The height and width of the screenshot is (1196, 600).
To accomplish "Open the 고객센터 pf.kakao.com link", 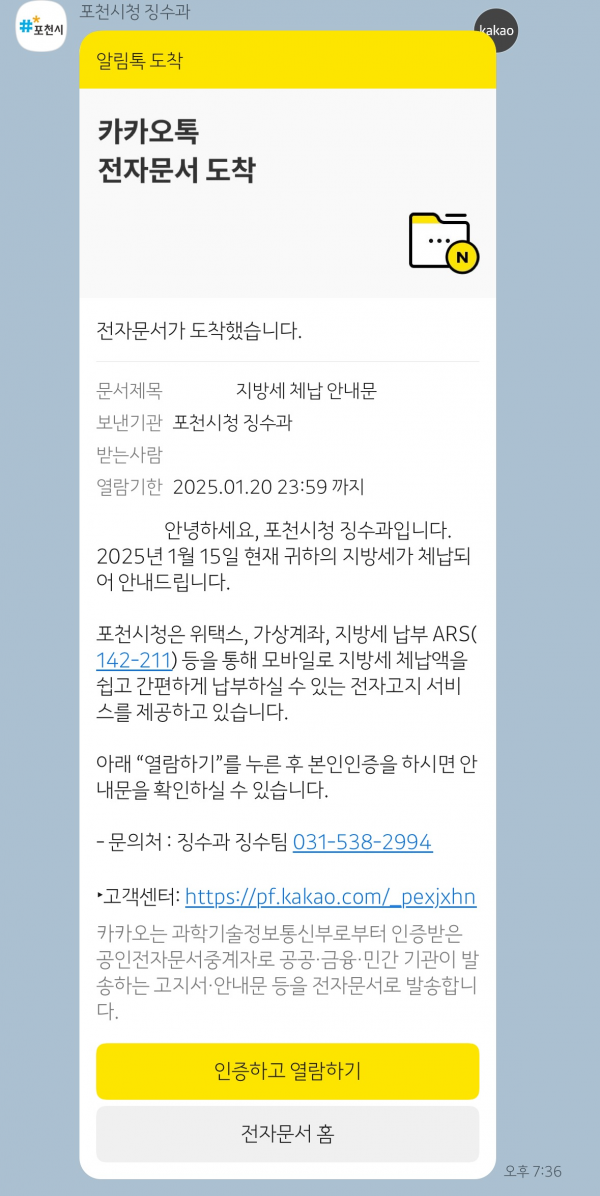I will tap(330, 896).
